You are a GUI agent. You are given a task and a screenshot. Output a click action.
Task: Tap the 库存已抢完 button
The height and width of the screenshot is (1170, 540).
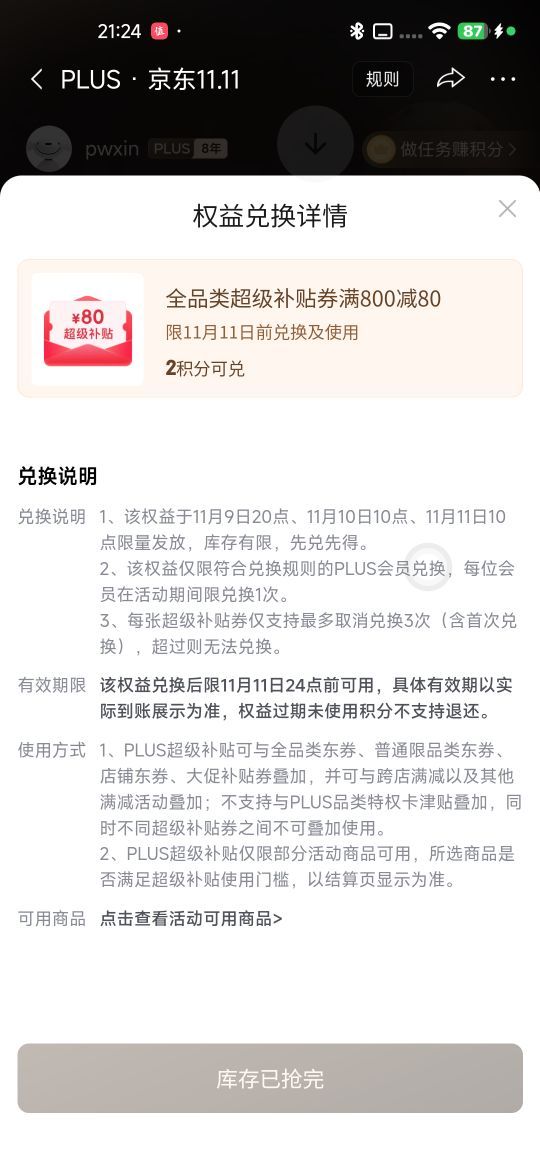click(x=270, y=1078)
